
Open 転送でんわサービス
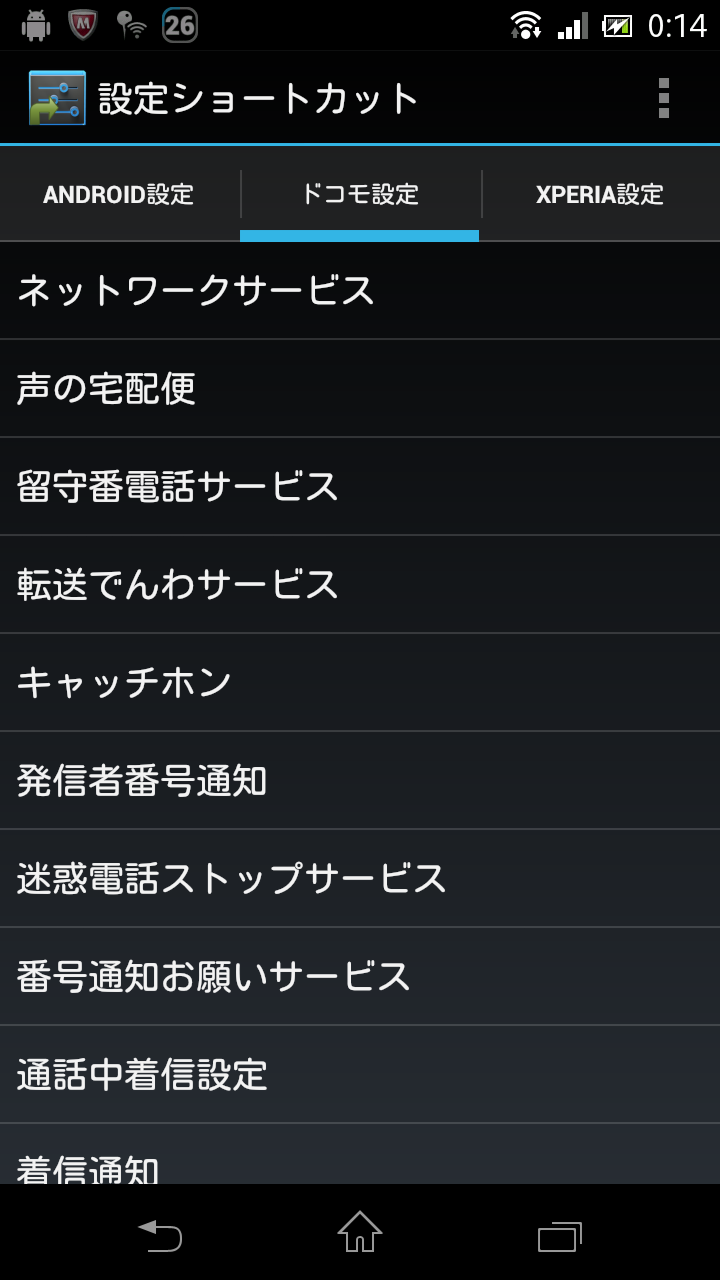point(360,584)
